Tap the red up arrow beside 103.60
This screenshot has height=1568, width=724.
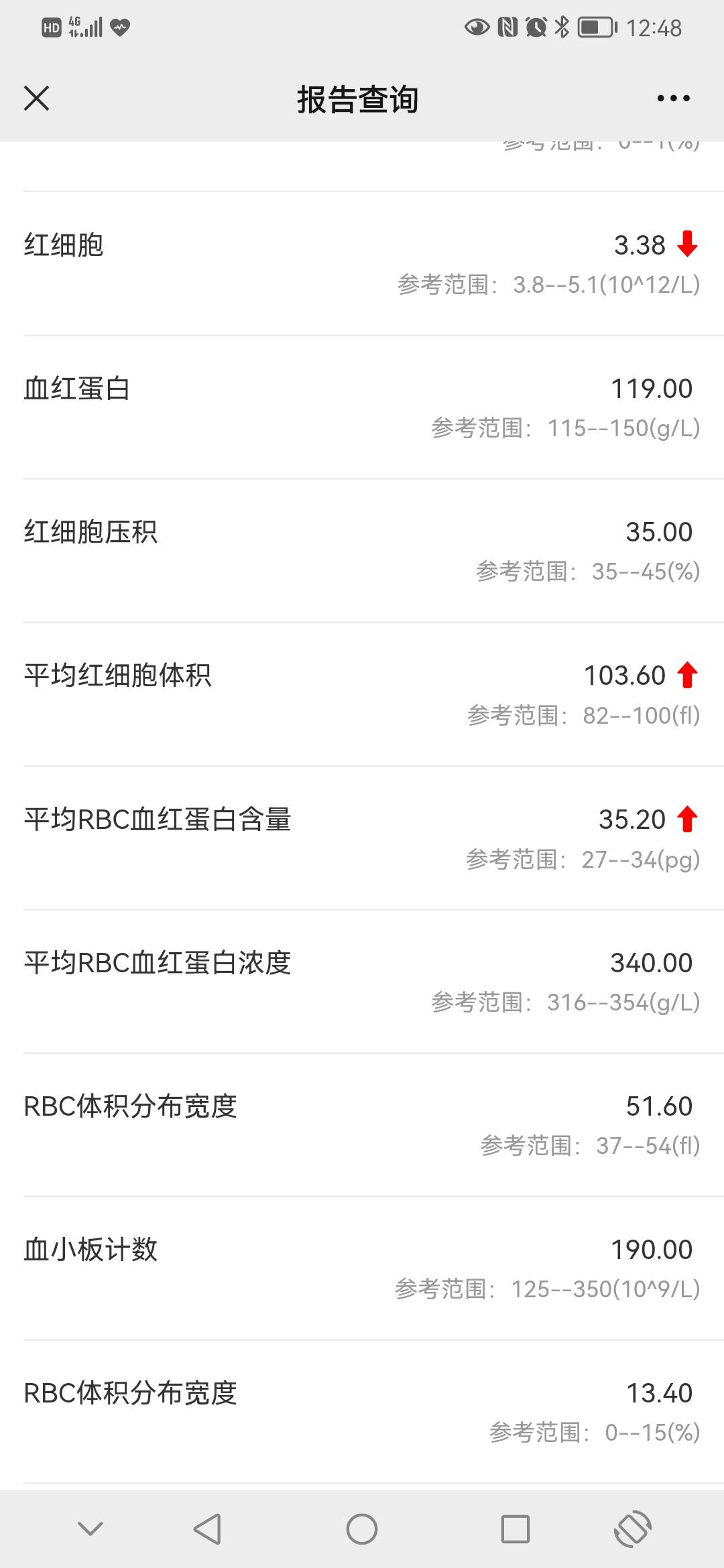pyautogui.click(x=688, y=675)
